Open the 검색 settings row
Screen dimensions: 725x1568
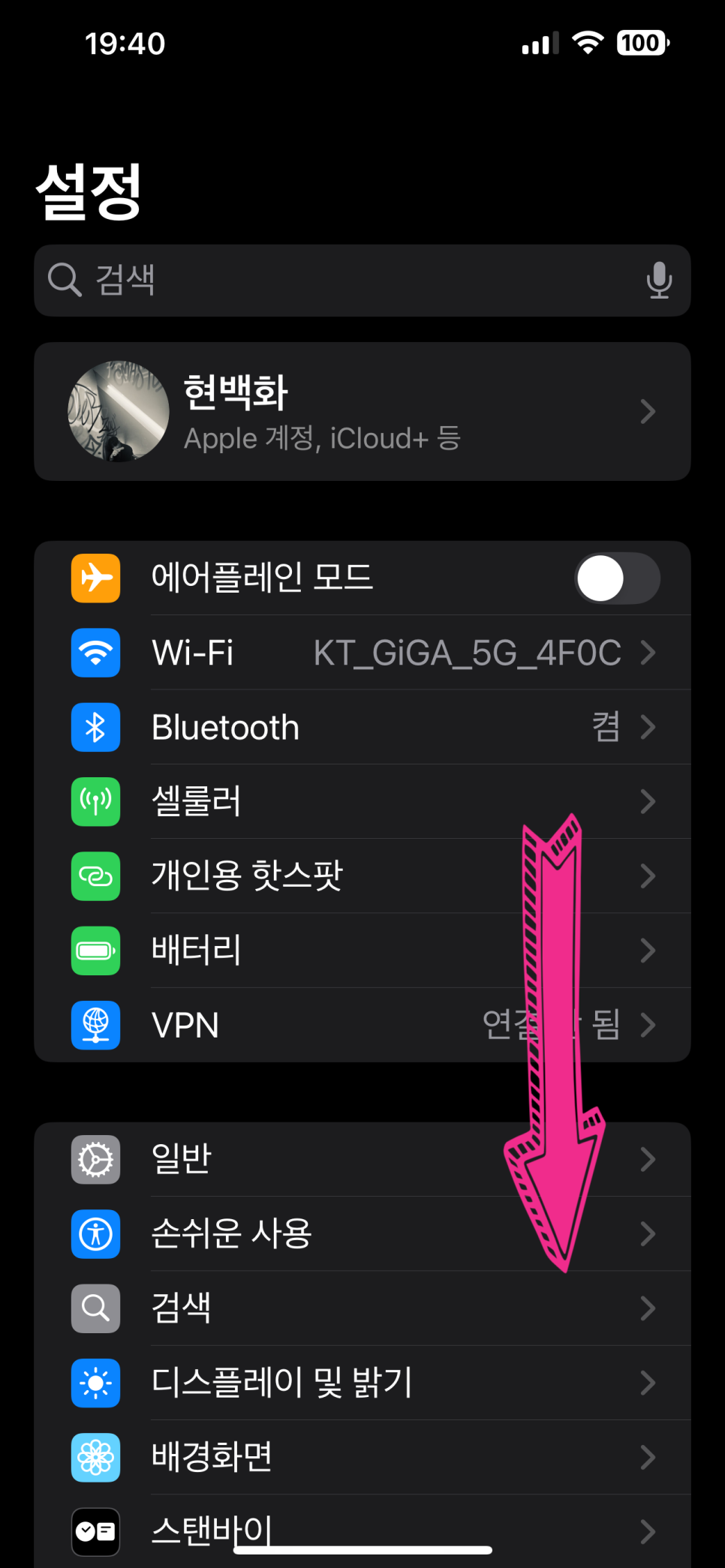coord(362,1308)
